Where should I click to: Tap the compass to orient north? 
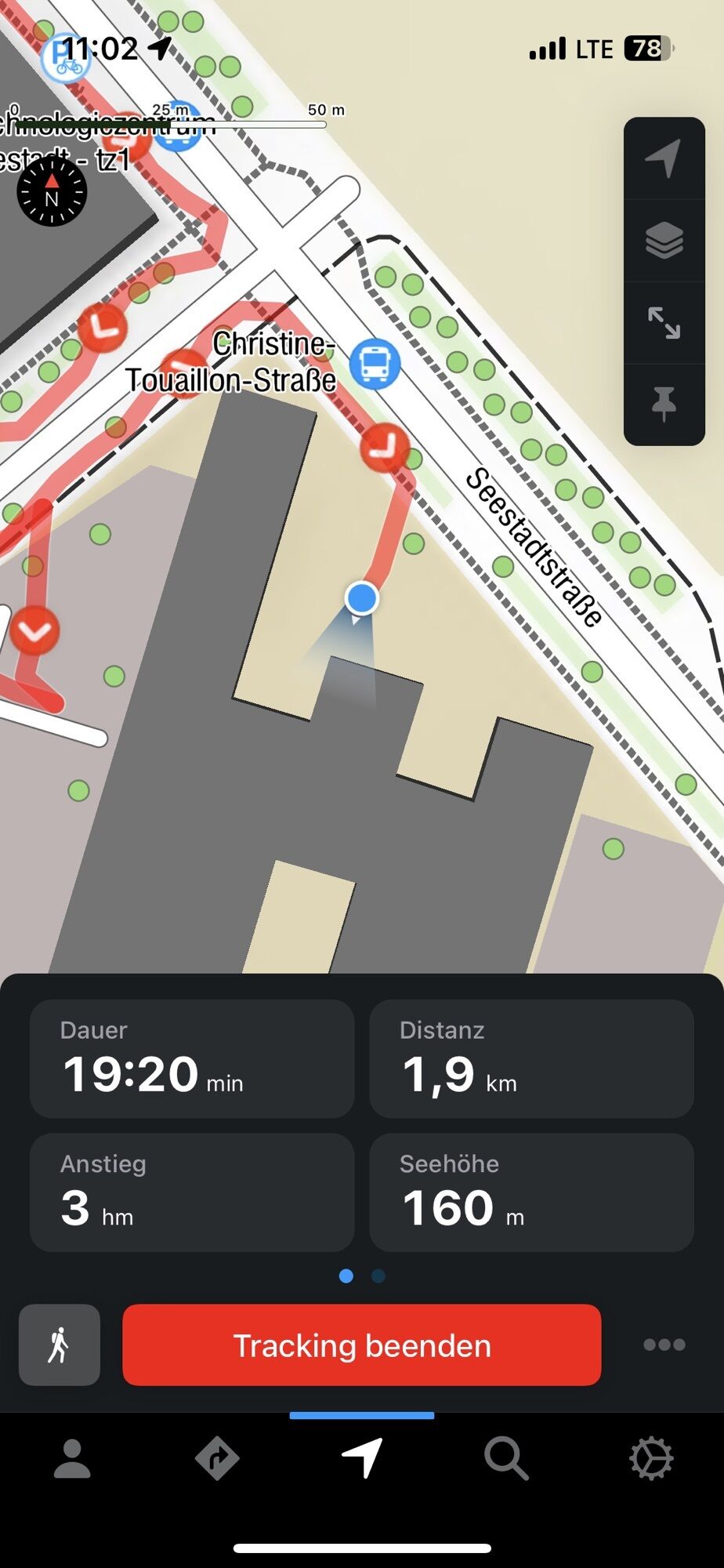click(x=52, y=192)
